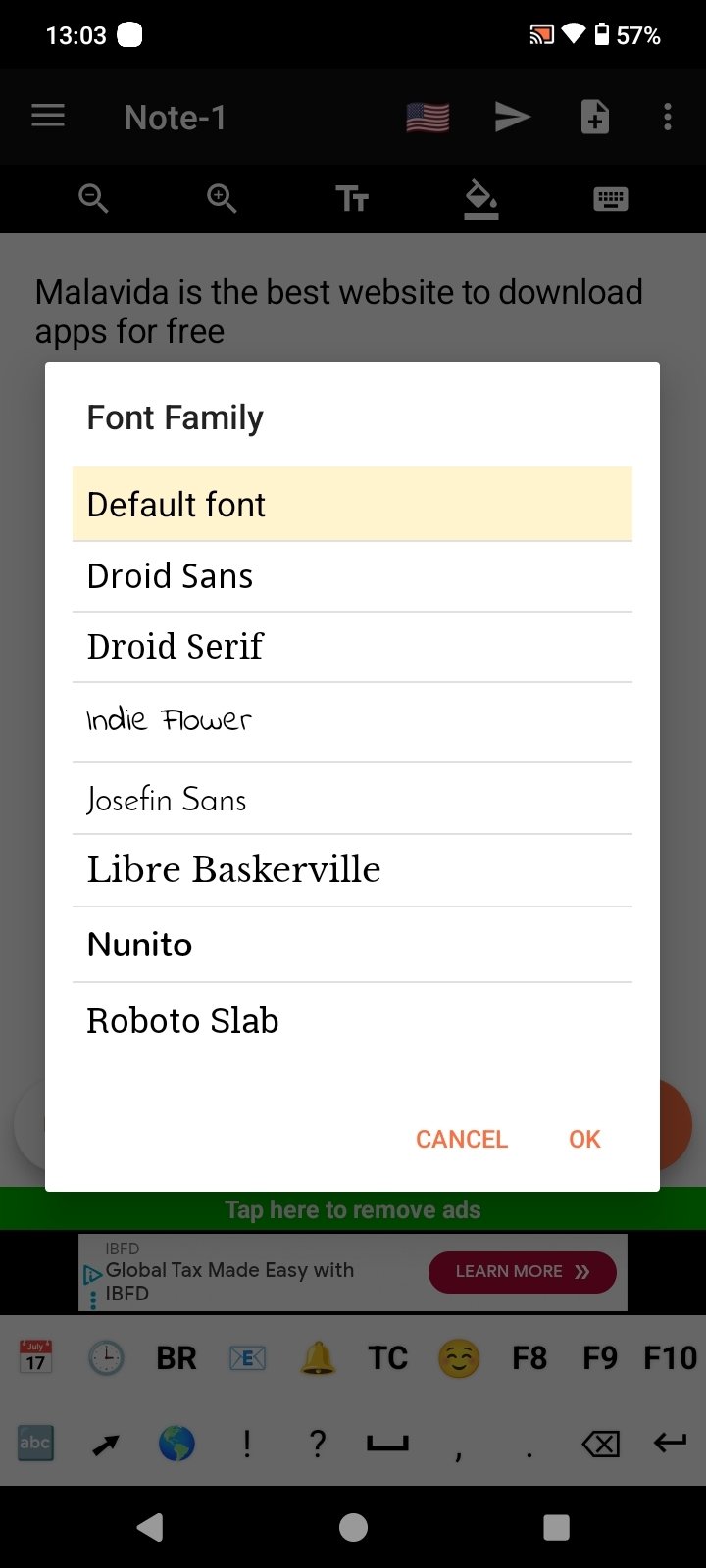Insert emoji from smiley key
The image size is (706, 1568).
coord(458,1358)
